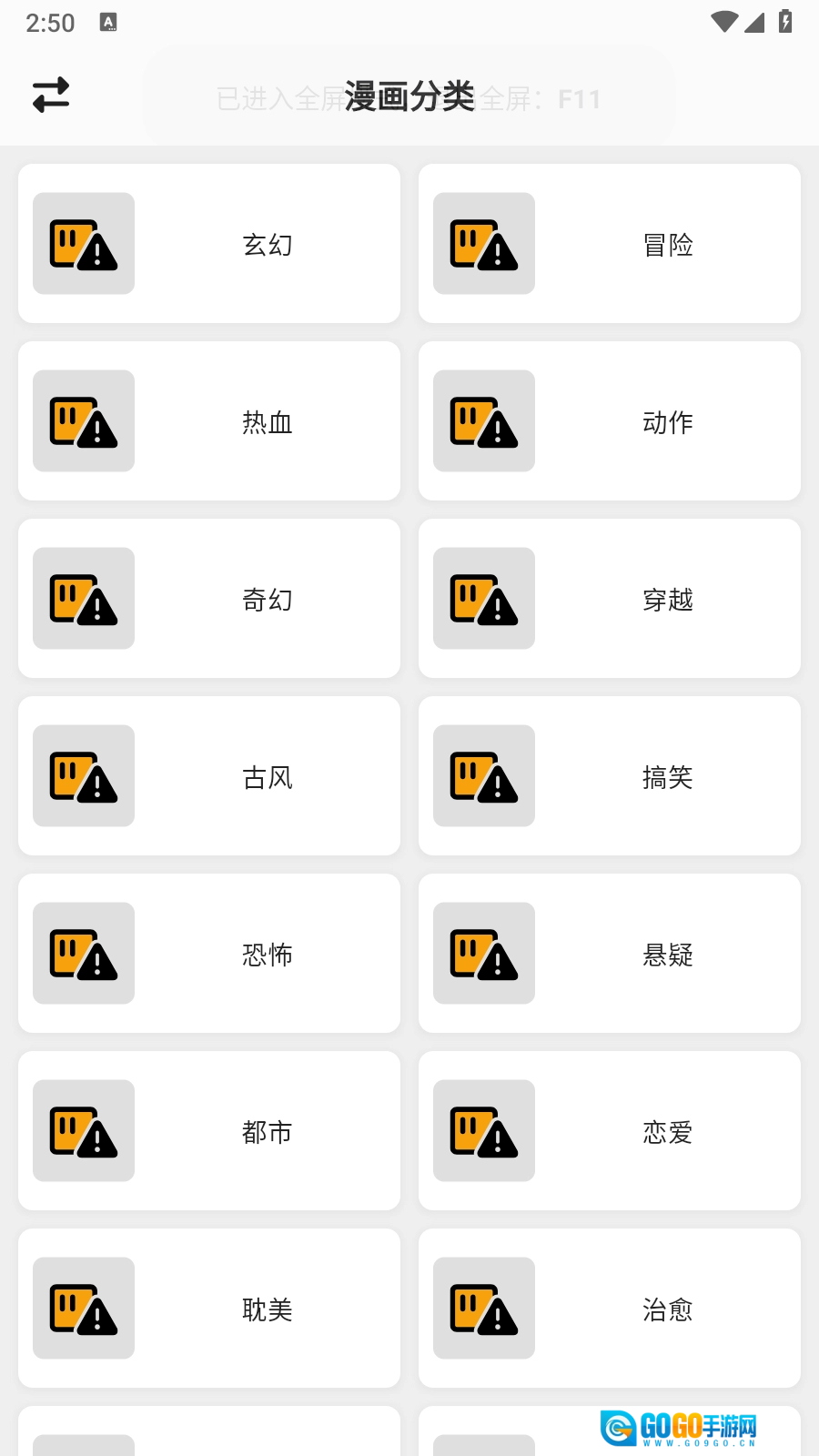Viewport: 819px width, 1456px height.
Task: Browse the 奇幻 category
Action: click(x=209, y=599)
